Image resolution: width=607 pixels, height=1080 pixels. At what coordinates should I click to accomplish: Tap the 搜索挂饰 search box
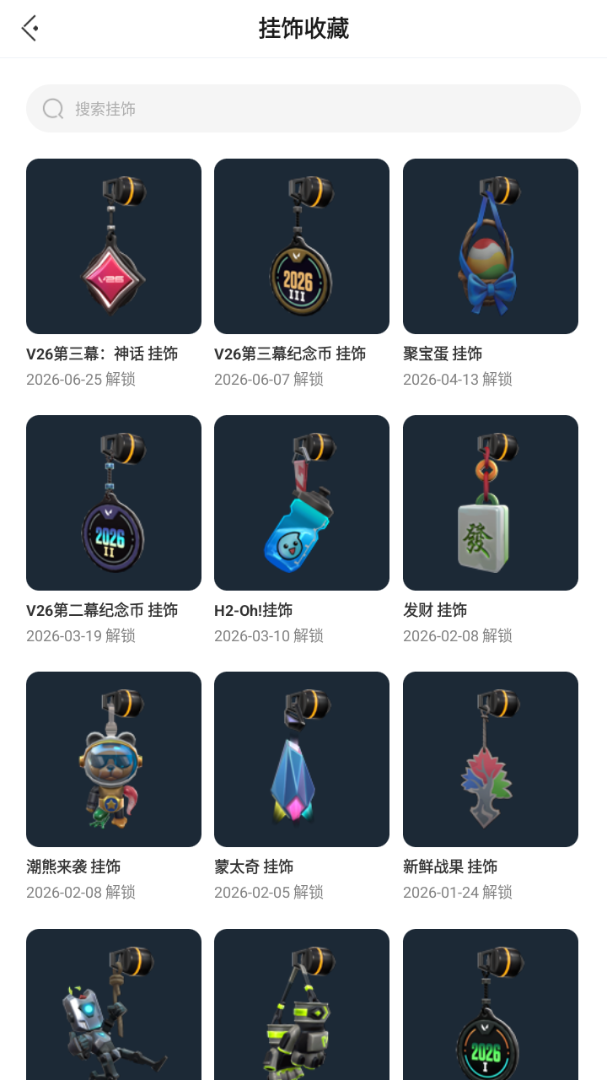303,108
